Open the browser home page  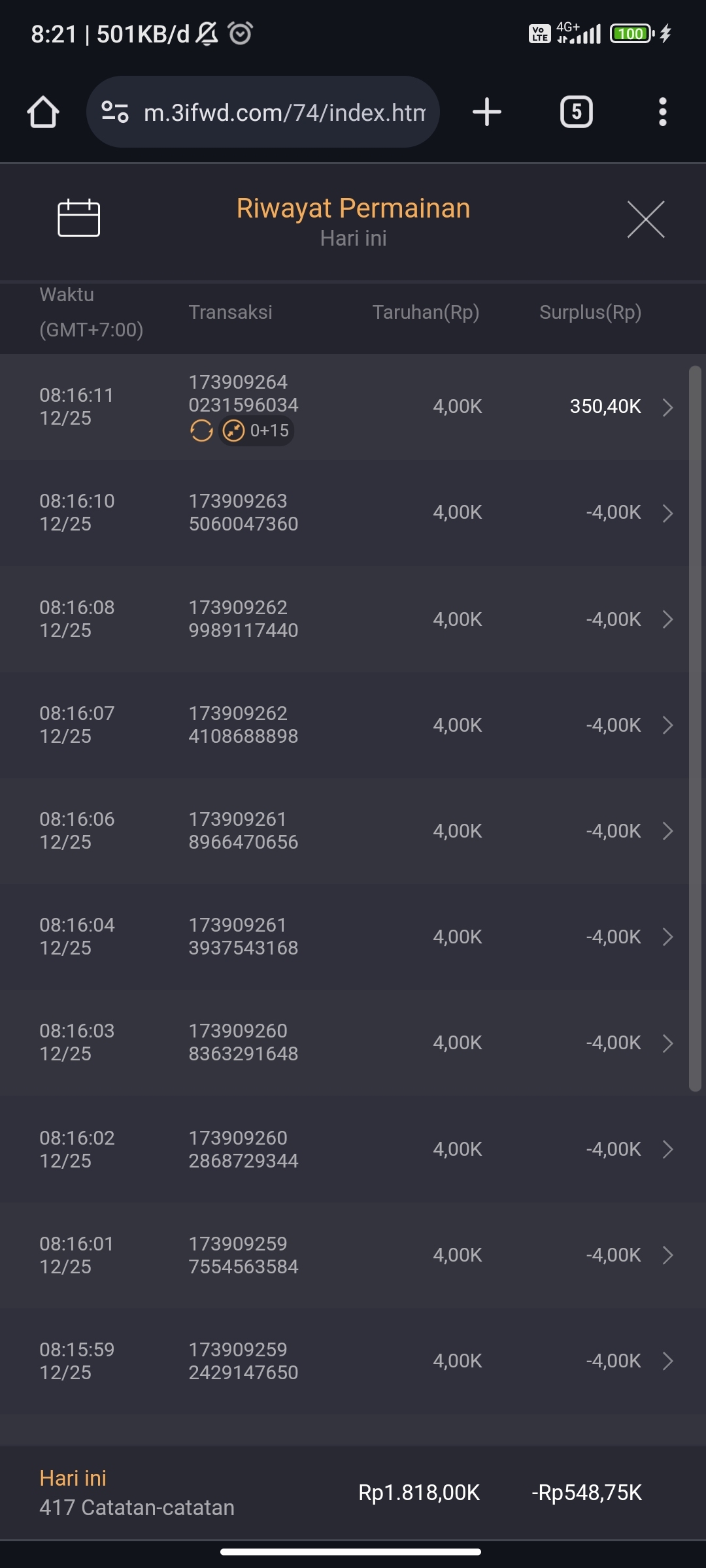point(43,112)
